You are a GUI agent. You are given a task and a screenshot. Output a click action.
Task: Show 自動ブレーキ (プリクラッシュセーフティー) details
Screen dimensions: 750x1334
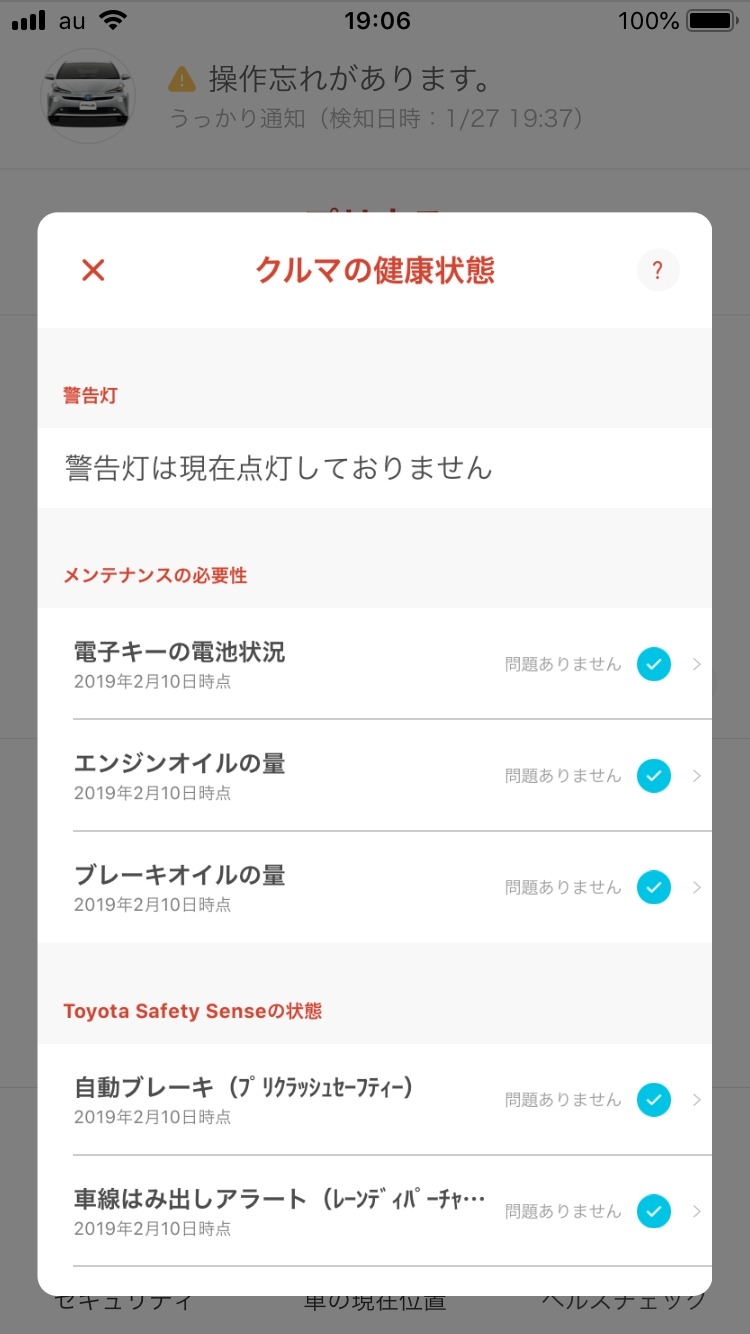click(x=375, y=1100)
